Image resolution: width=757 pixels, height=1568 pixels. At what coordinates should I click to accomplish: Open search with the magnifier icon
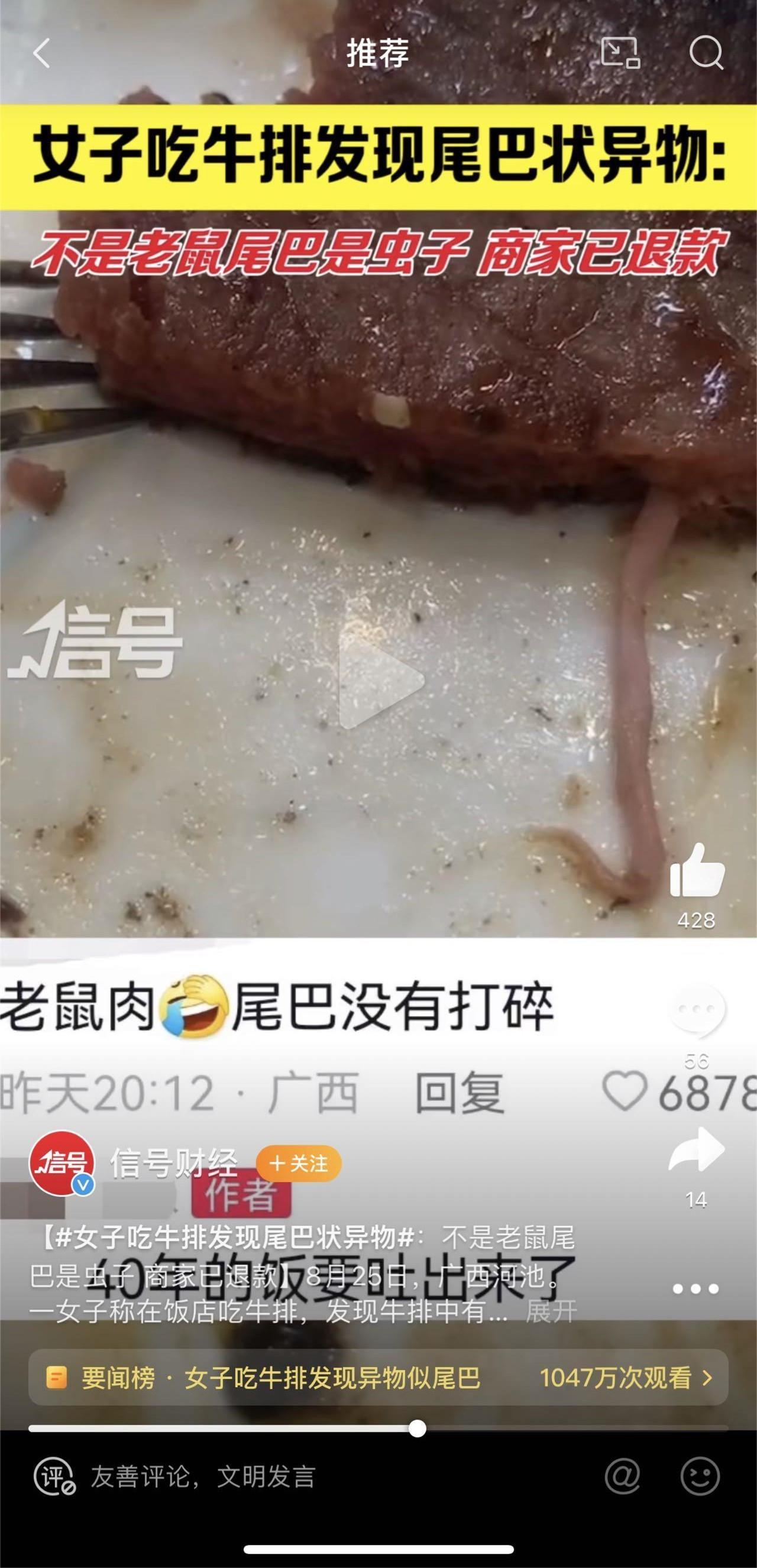[x=706, y=54]
